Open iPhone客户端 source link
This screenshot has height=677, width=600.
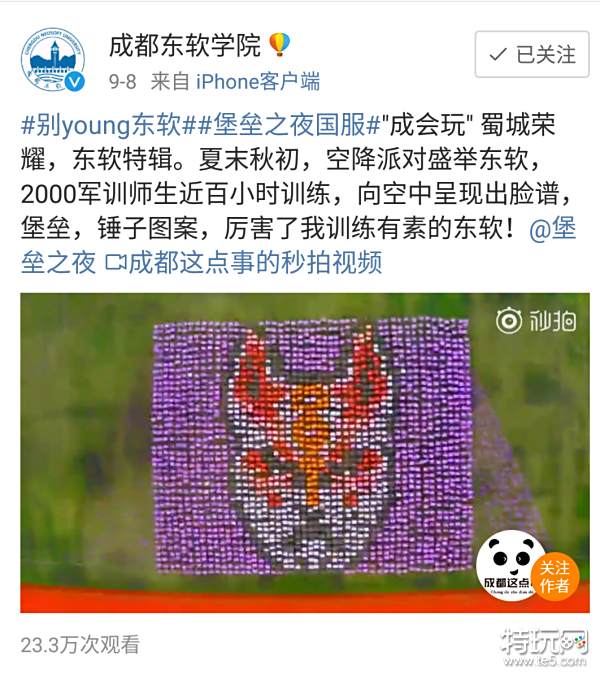(257, 80)
